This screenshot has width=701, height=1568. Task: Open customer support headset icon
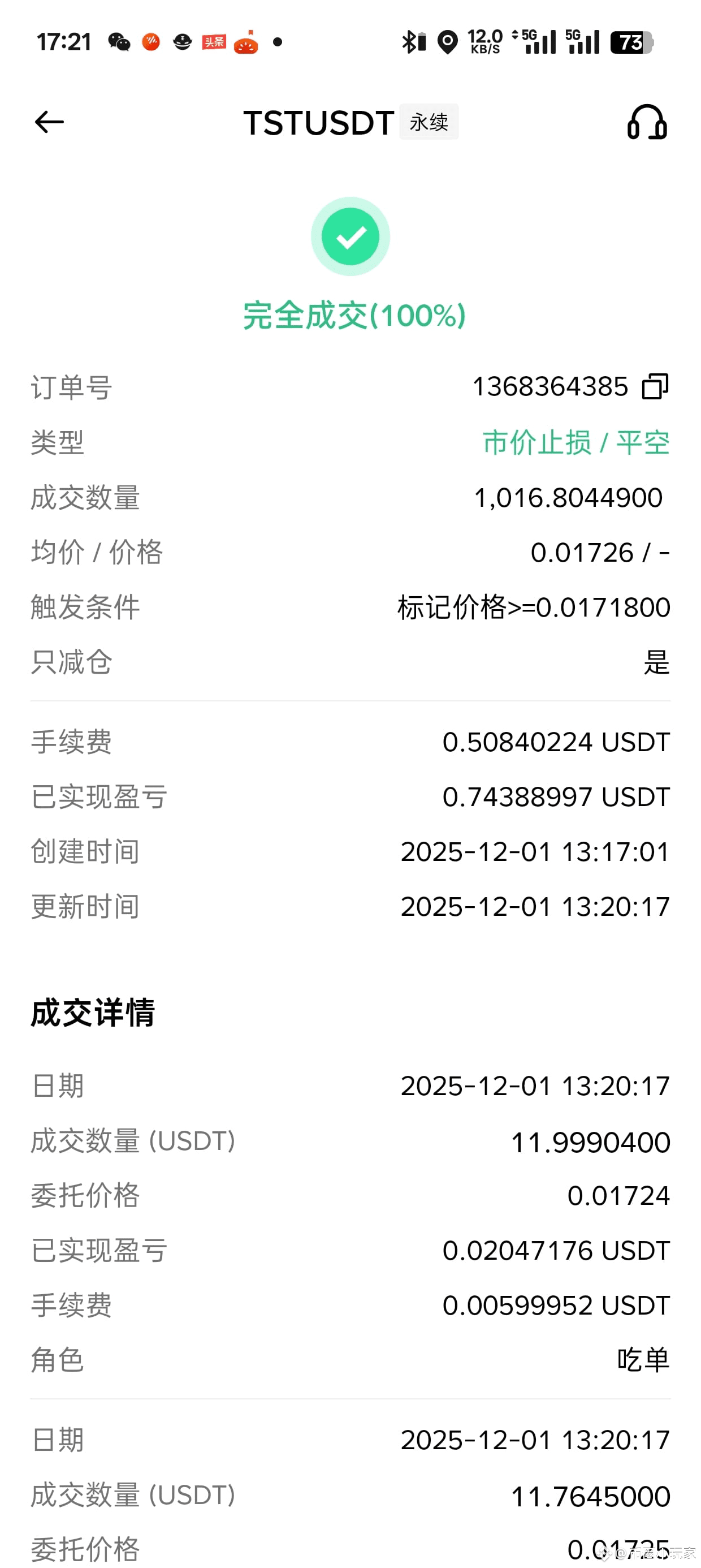[x=647, y=122]
